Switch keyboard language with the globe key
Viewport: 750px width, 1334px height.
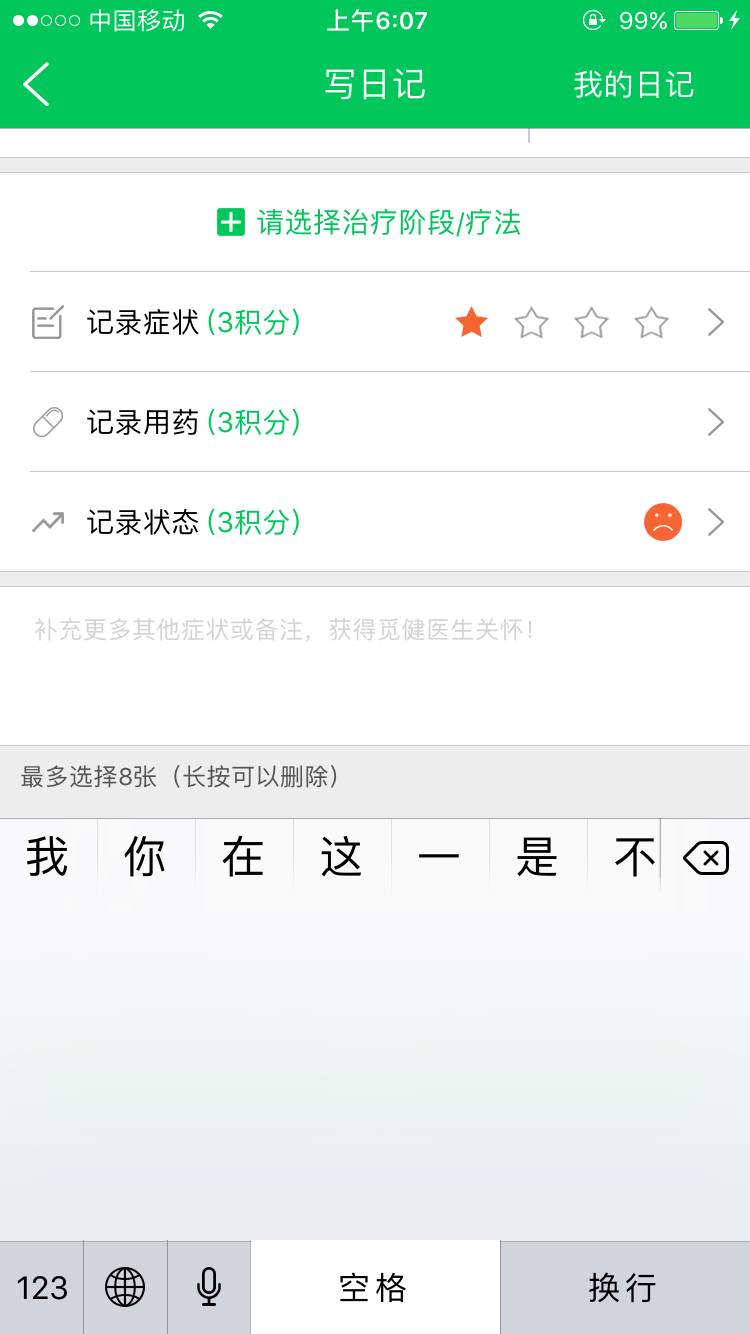(125, 1287)
